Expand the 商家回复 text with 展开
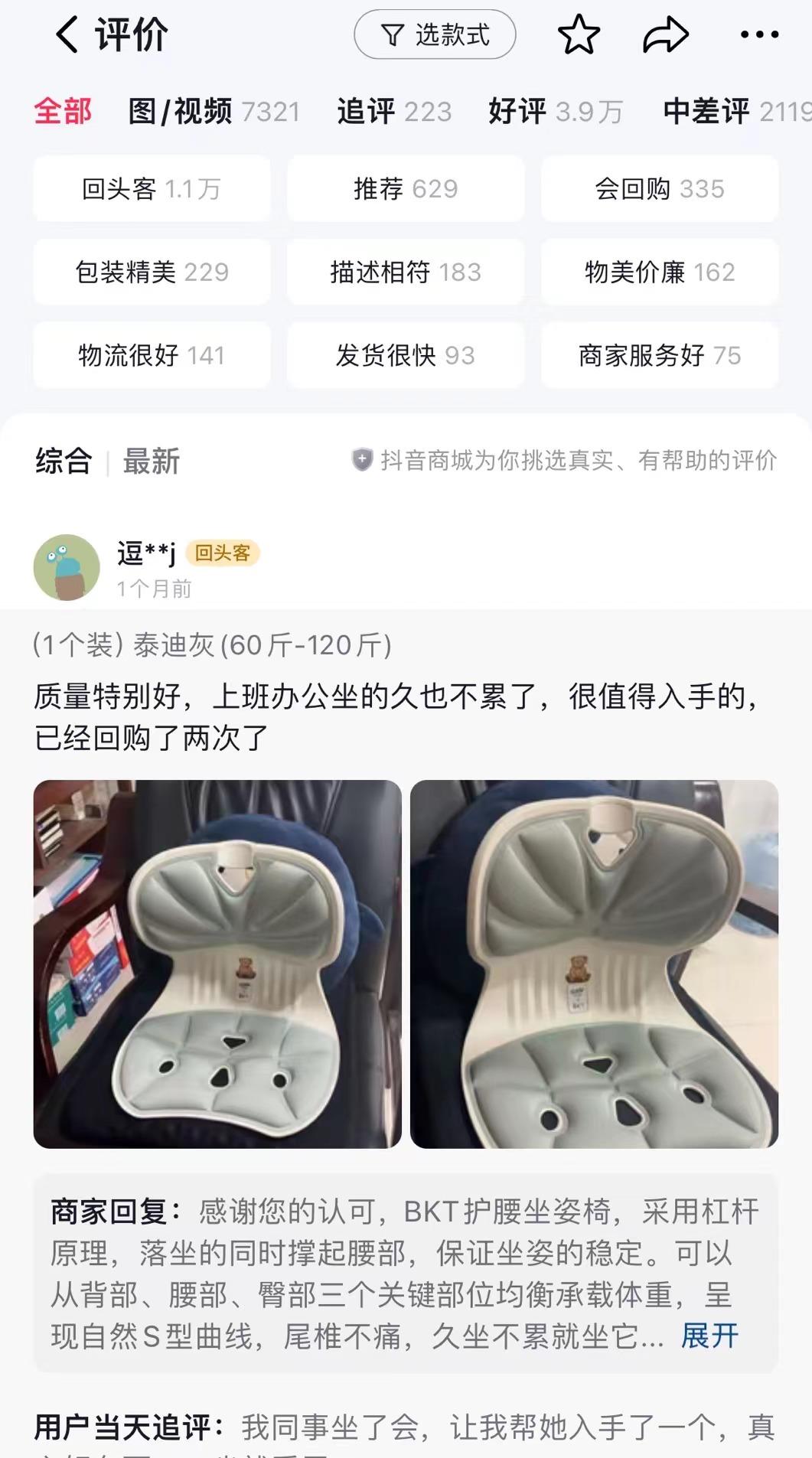 [709, 1336]
